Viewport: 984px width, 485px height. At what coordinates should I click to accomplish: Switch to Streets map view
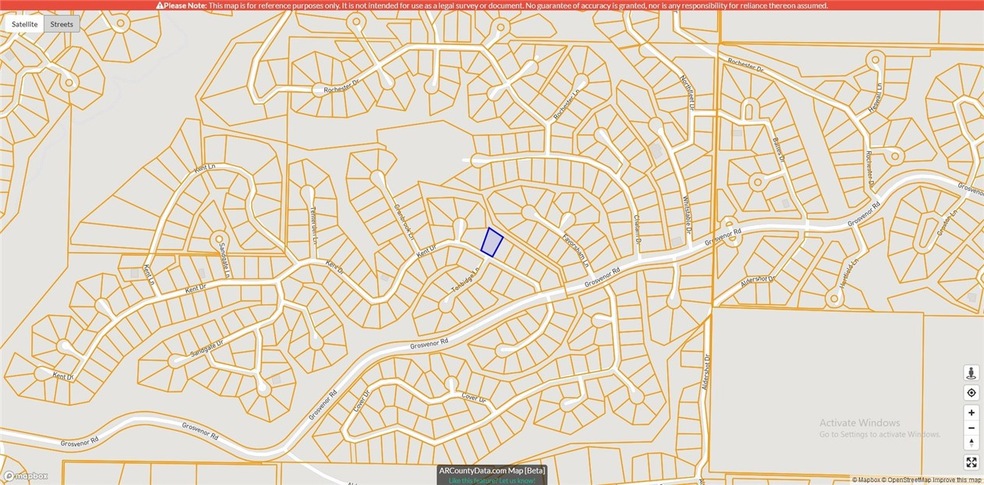pos(62,22)
